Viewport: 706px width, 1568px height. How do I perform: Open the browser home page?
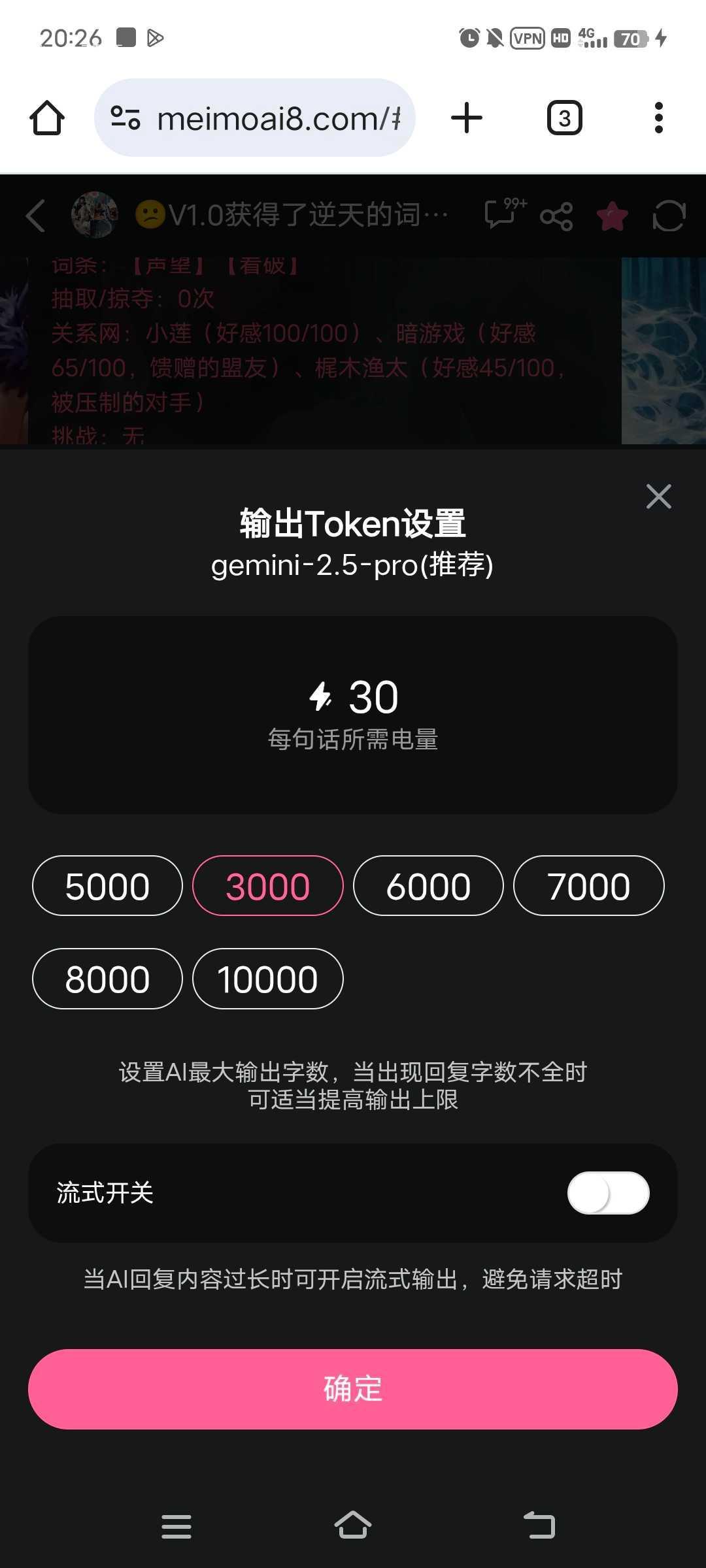point(47,118)
